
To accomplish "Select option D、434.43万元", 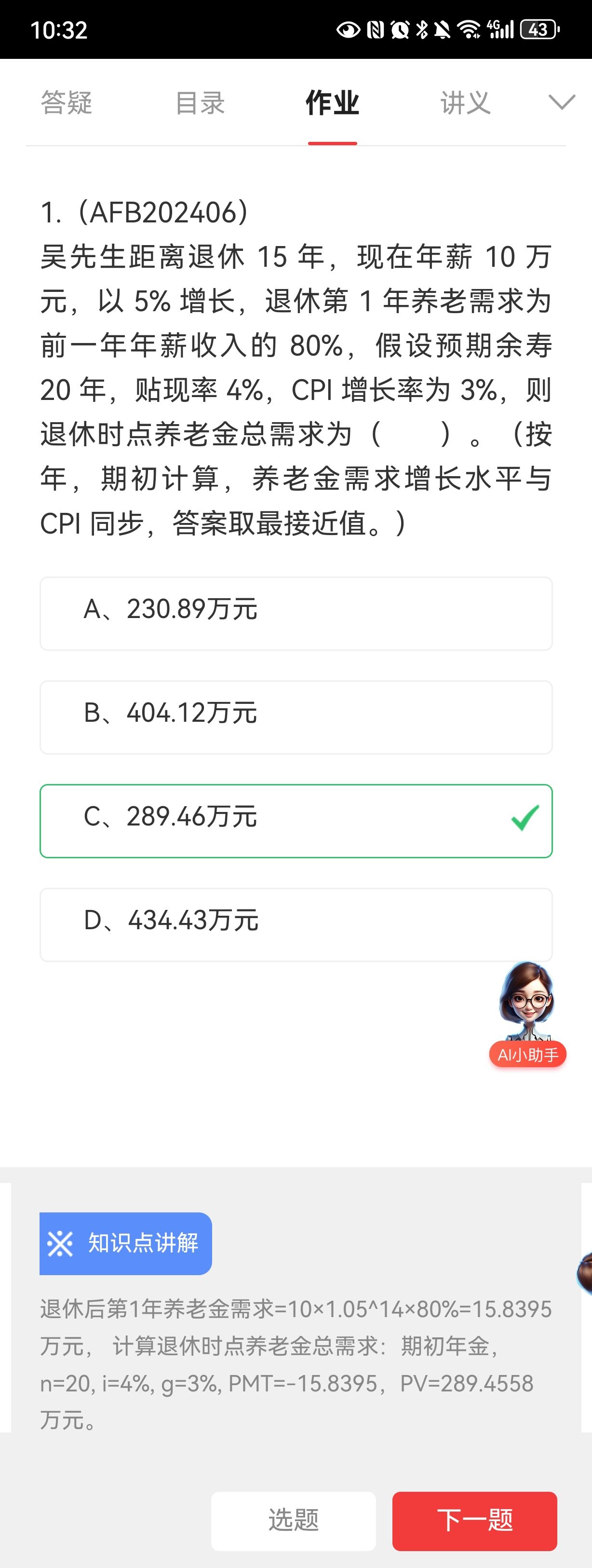I will point(296,924).
